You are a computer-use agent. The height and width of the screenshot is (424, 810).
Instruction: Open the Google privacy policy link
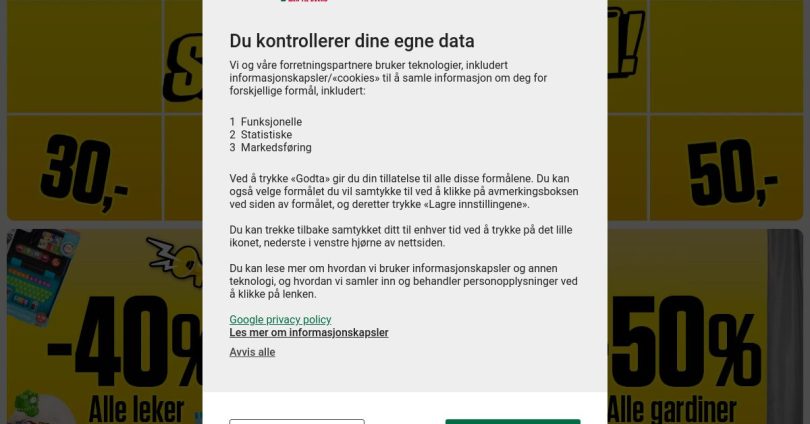tap(280, 320)
